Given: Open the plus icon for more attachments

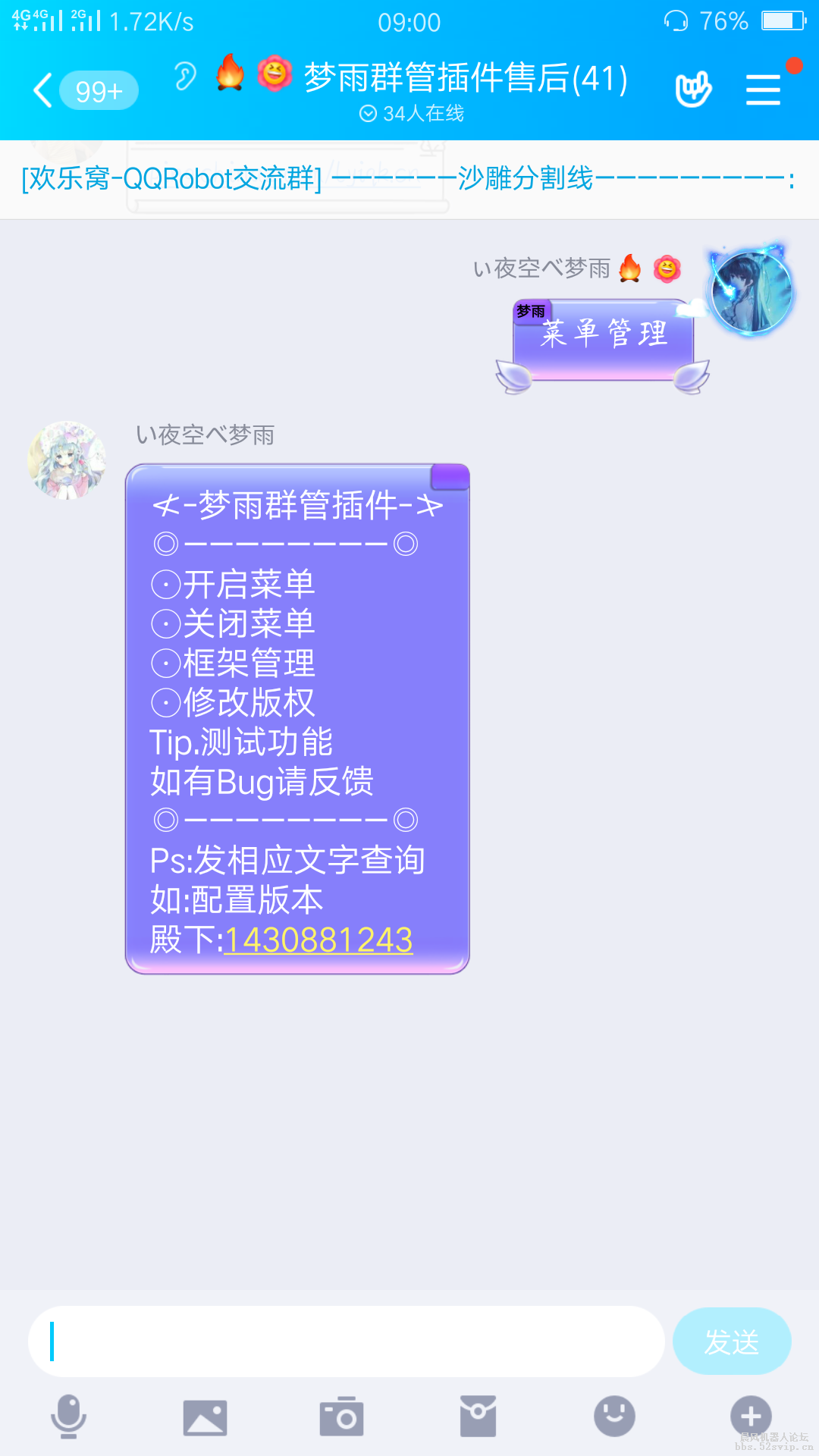Looking at the screenshot, I should 749,1415.
